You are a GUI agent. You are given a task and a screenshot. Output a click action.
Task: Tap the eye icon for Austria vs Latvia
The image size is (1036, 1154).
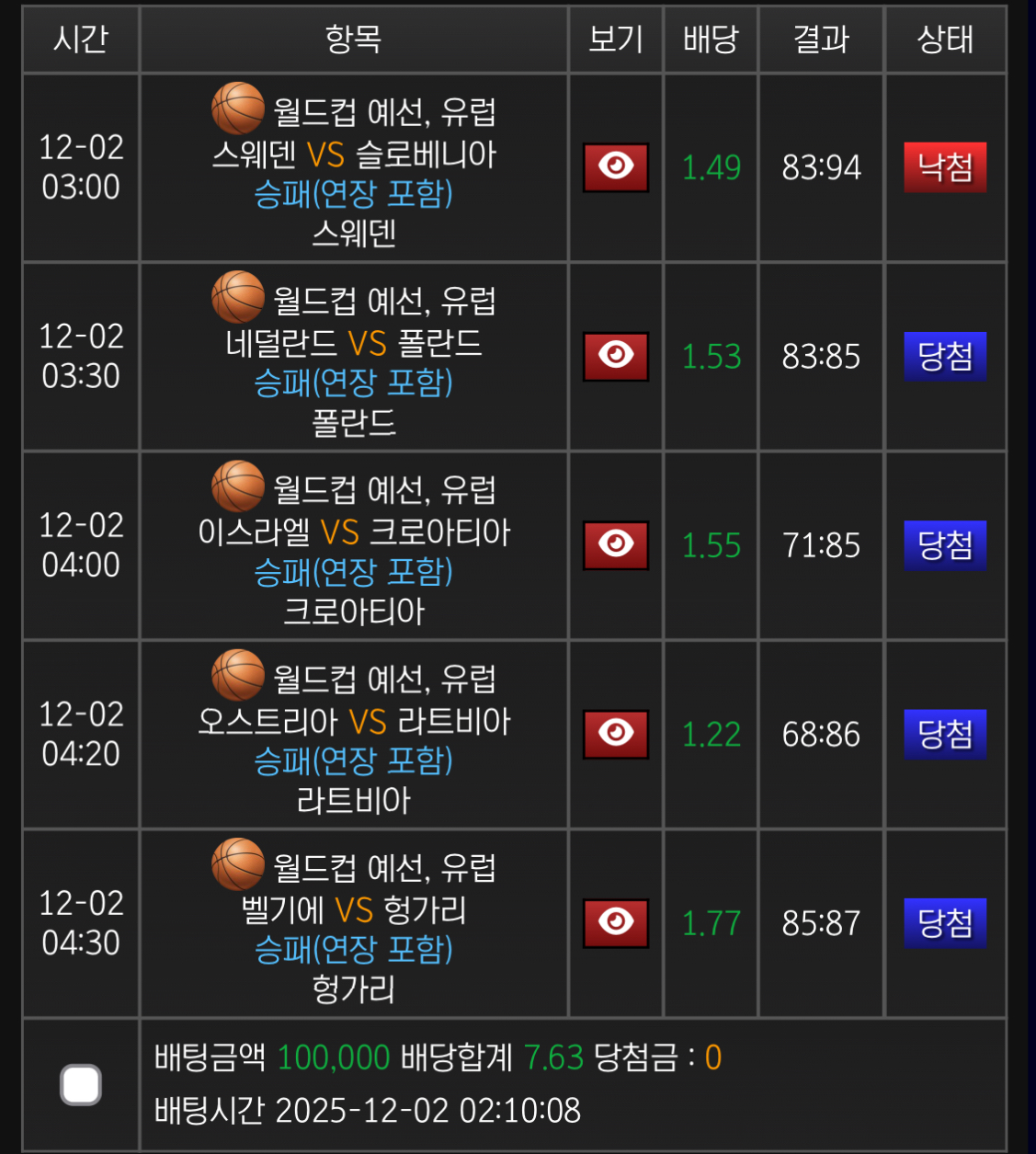click(615, 734)
